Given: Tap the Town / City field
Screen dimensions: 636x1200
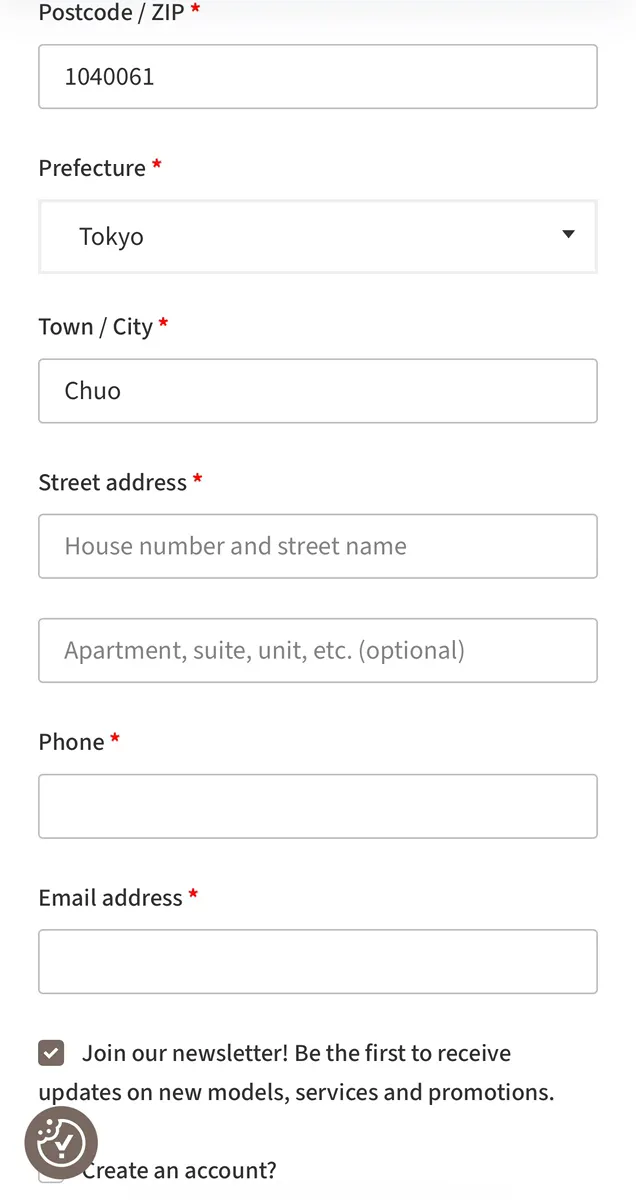Looking at the screenshot, I should click(x=317, y=391).
